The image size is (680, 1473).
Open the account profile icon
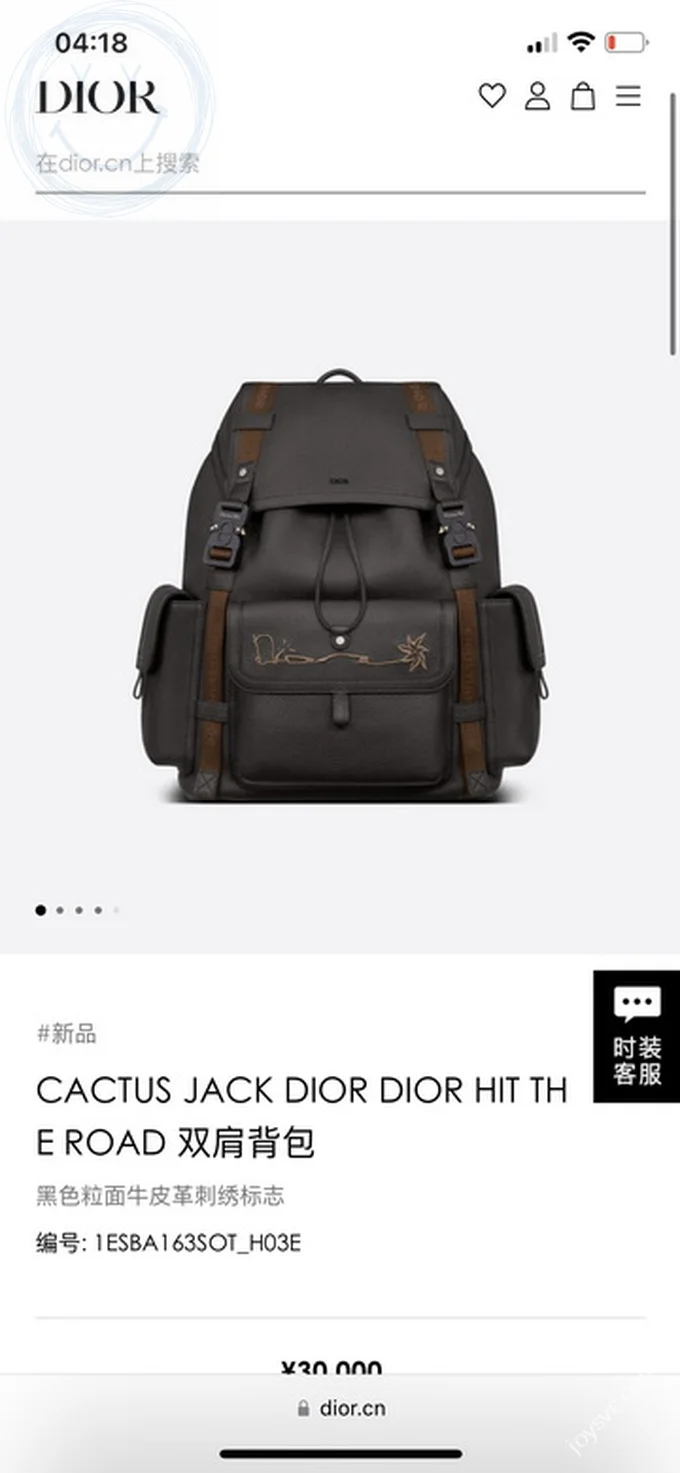538,96
